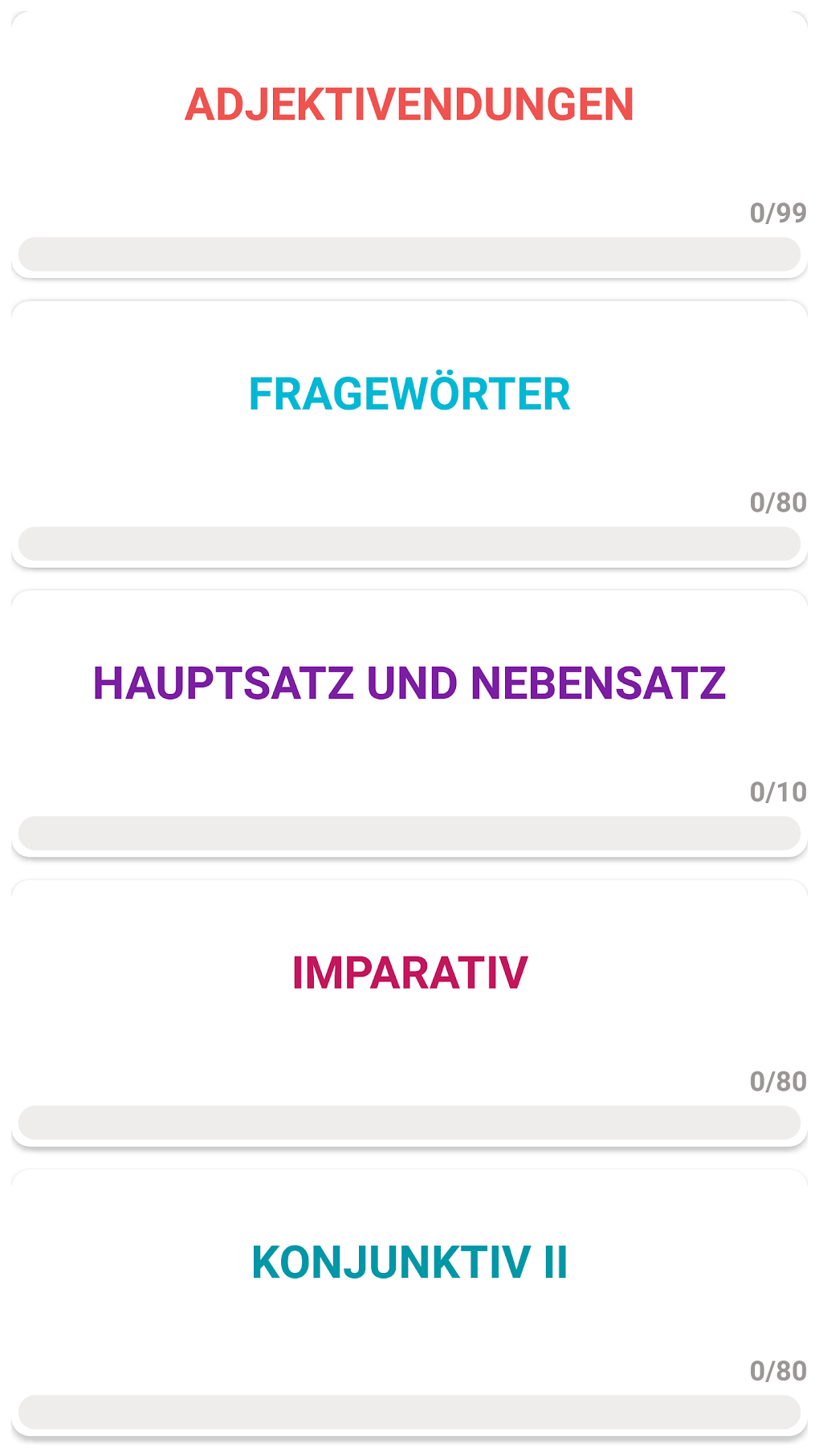Open the Adjektivendungen card
The image size is (819, 1456).
(409, 145)
